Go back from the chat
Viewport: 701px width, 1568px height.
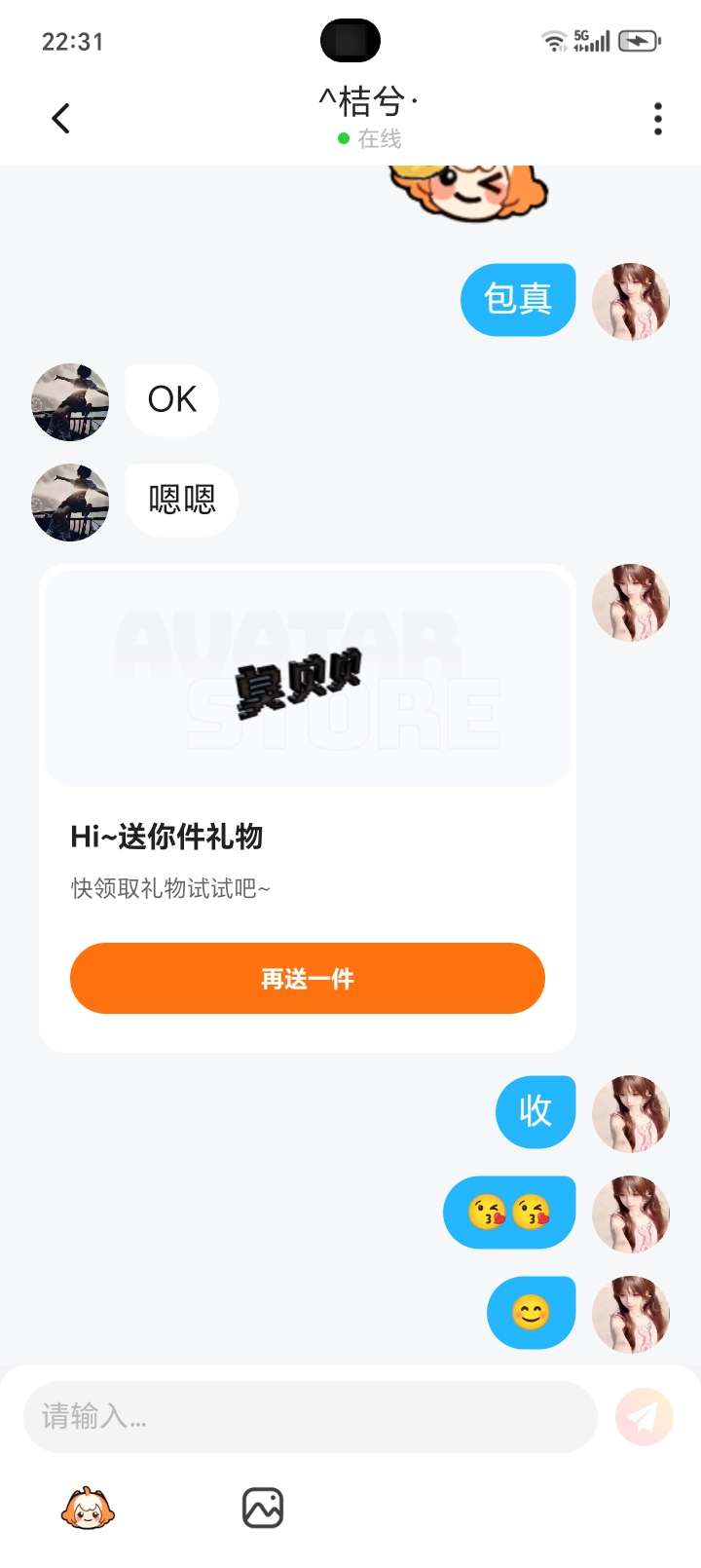coord(60,119)
